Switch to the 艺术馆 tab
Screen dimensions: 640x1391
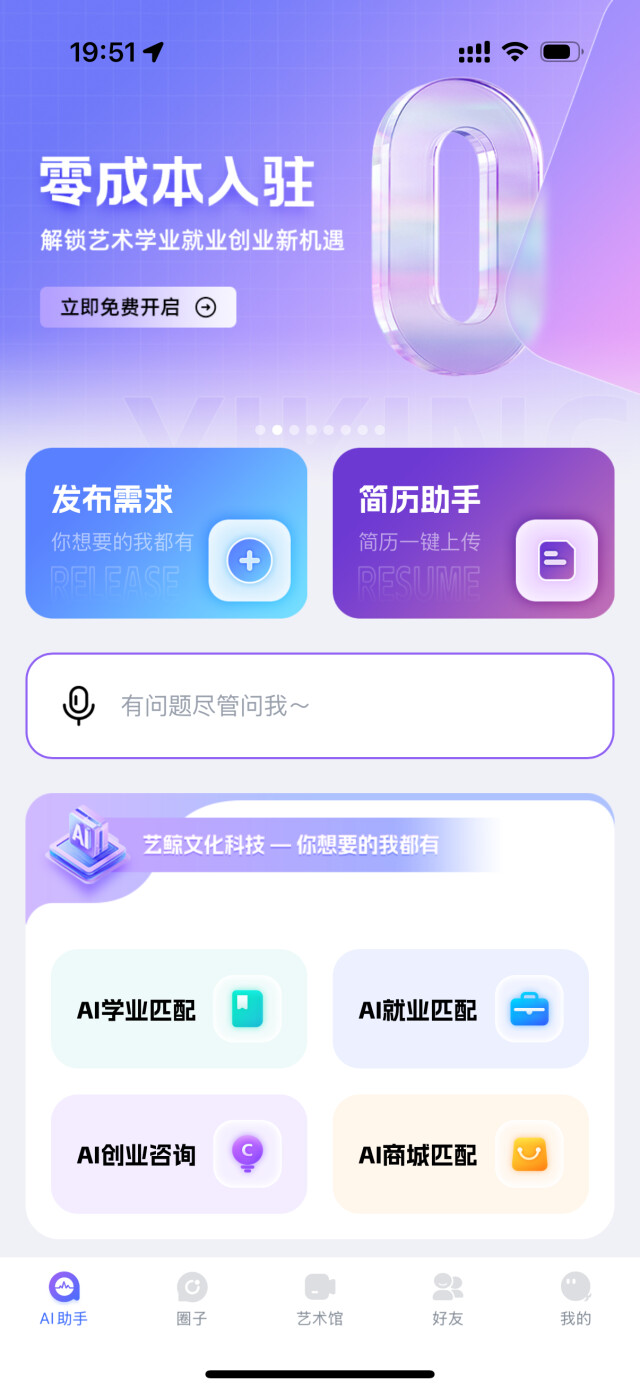(x=320, y=1298)
